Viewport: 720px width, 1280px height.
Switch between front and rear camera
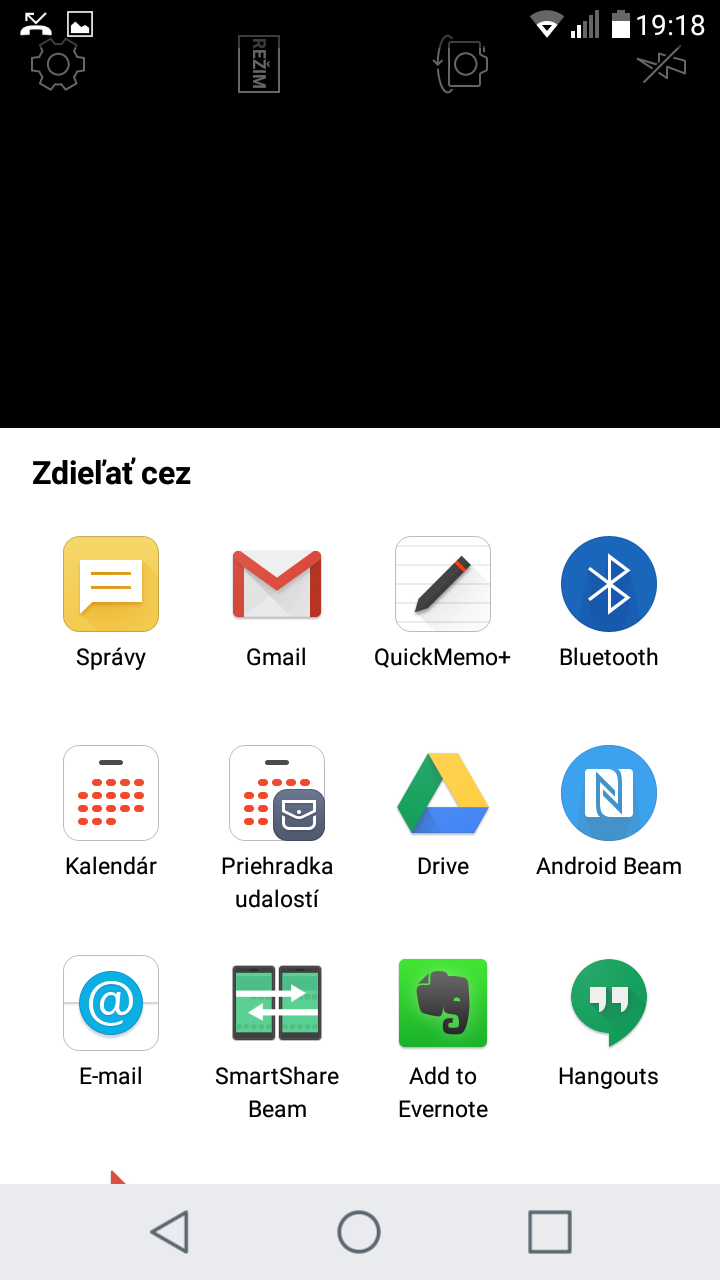[x=461, y=64]
